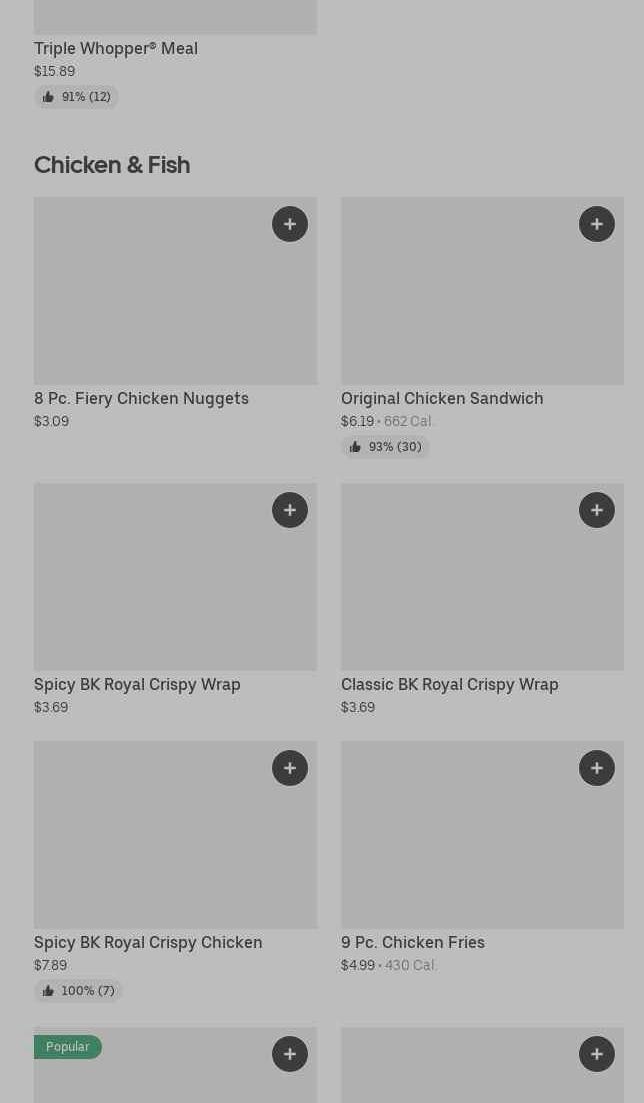The width and height of the screenshot is (644, 1103).
Task: View the Spicy BK Royal Crispy Wrap
Action: tap(137, 684)
